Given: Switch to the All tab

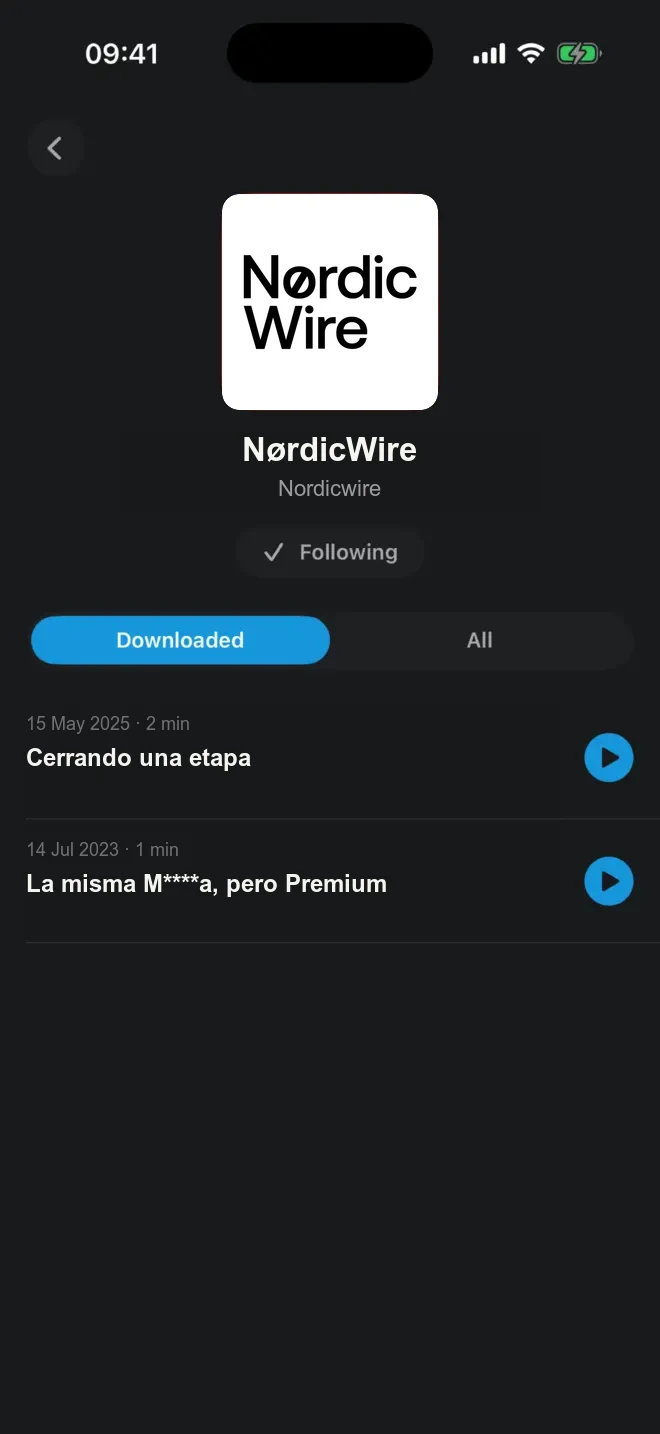Looking at the screenshot, I should coord(480,640).
